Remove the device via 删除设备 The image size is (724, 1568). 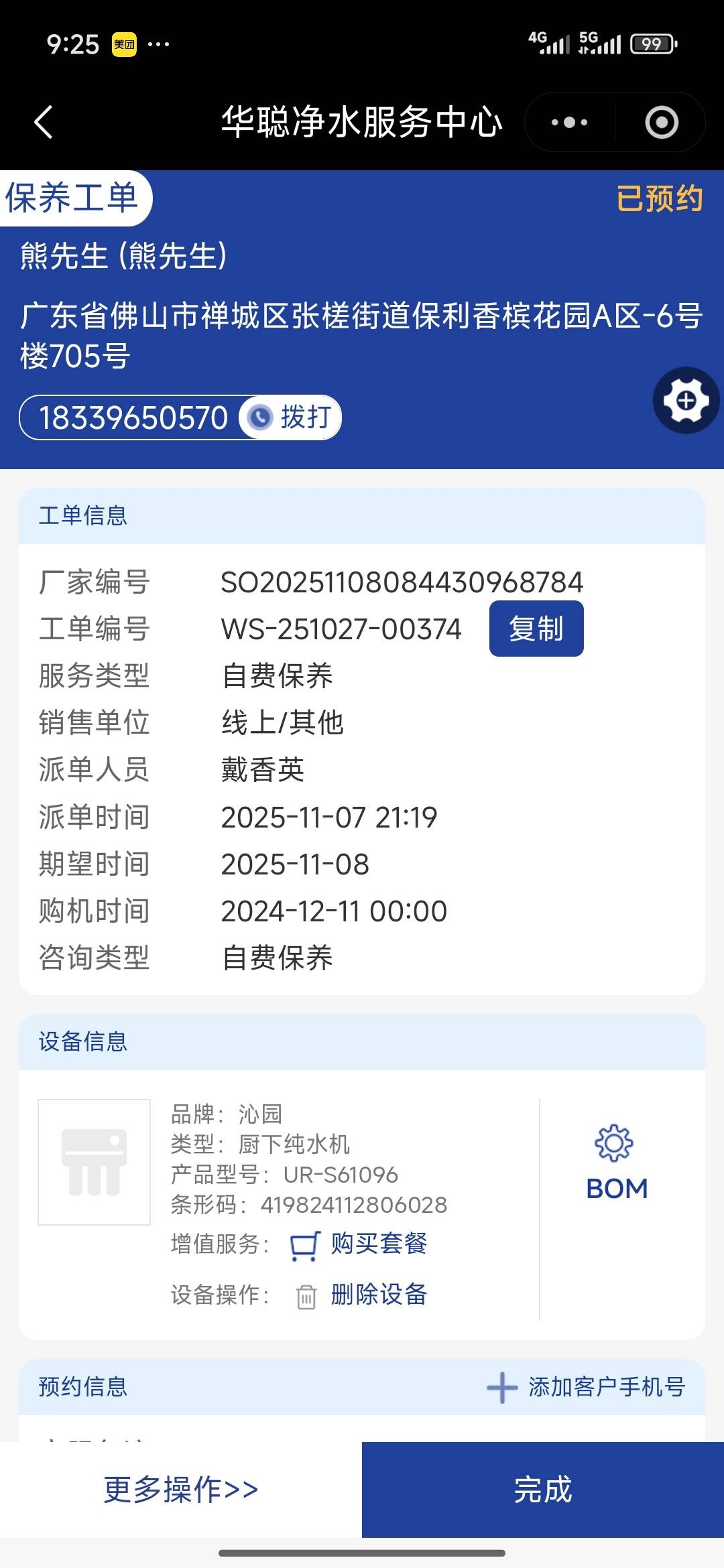click(363, 1295)
